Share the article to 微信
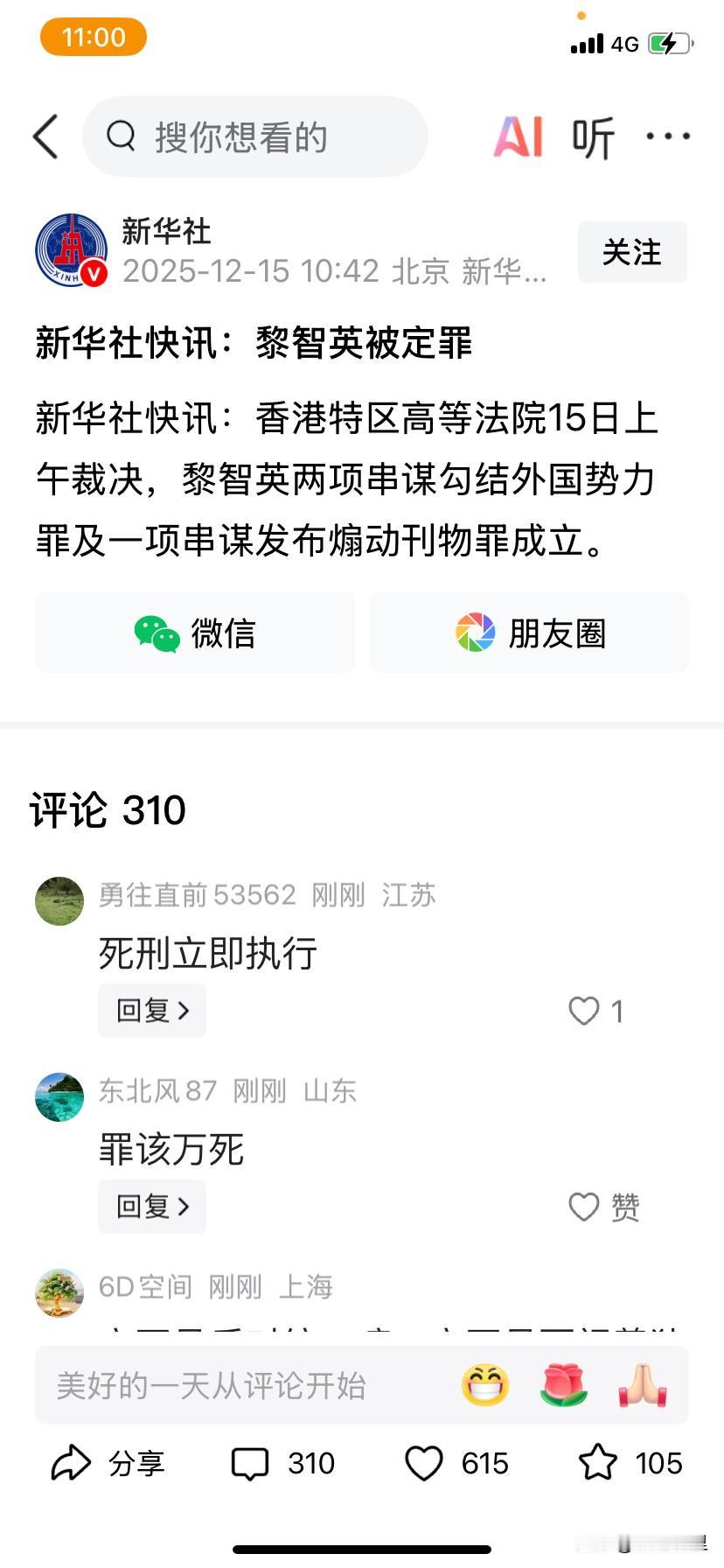 coord(194,633)
